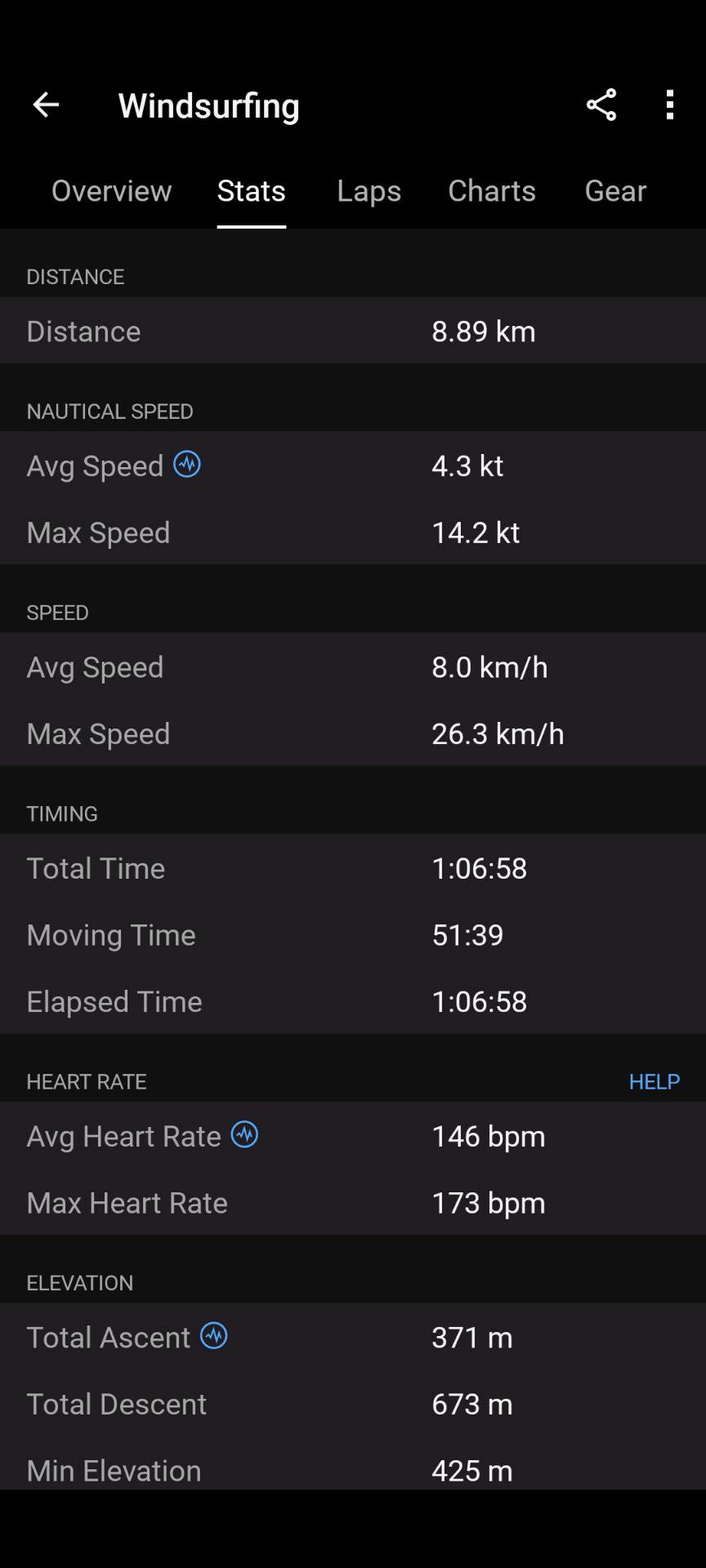Switch to the Laps tab
Screen dimensions: 706x1568
tap(369, 191)
